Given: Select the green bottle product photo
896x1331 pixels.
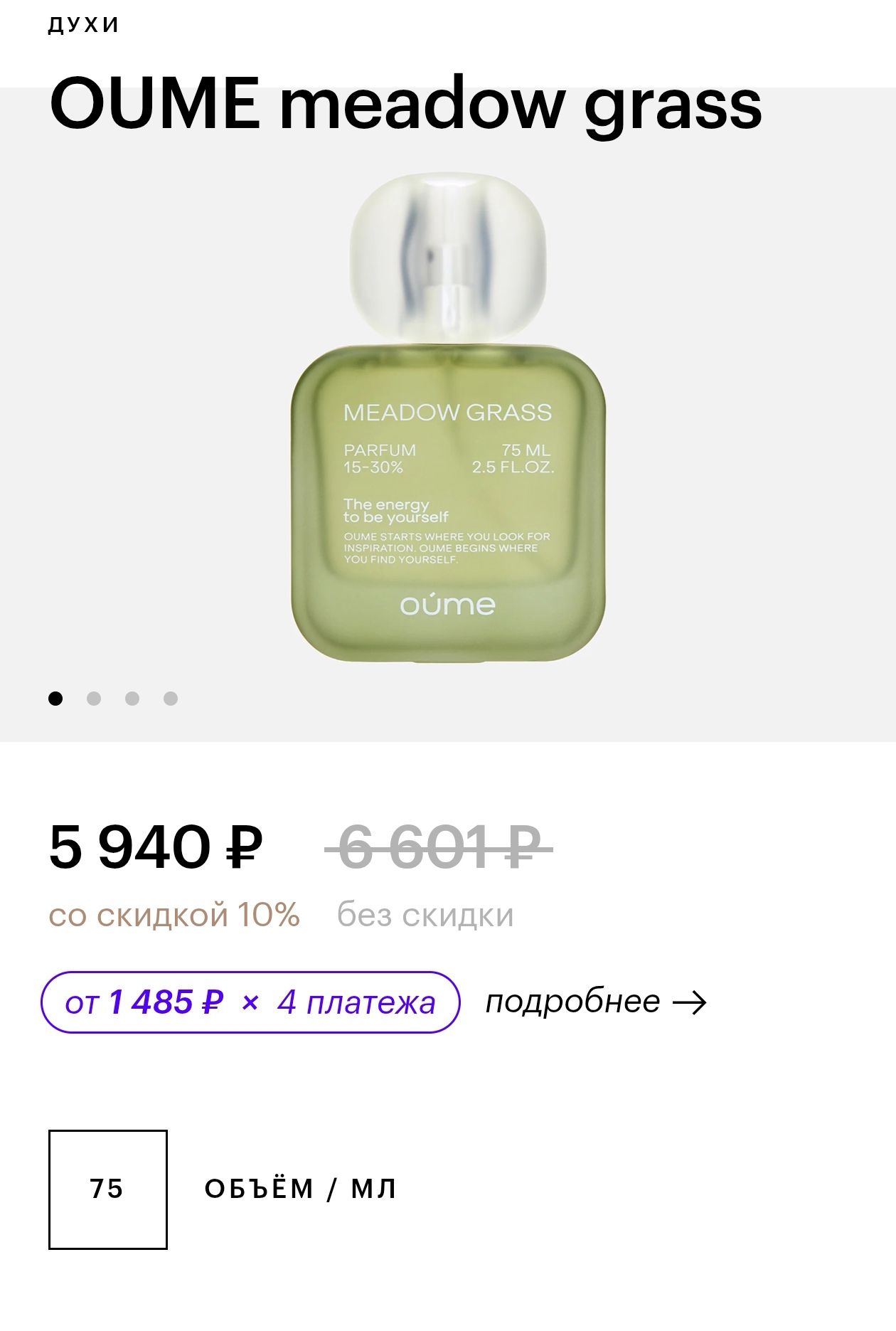Looking at the screenshot, I should [x=447, y=427].
